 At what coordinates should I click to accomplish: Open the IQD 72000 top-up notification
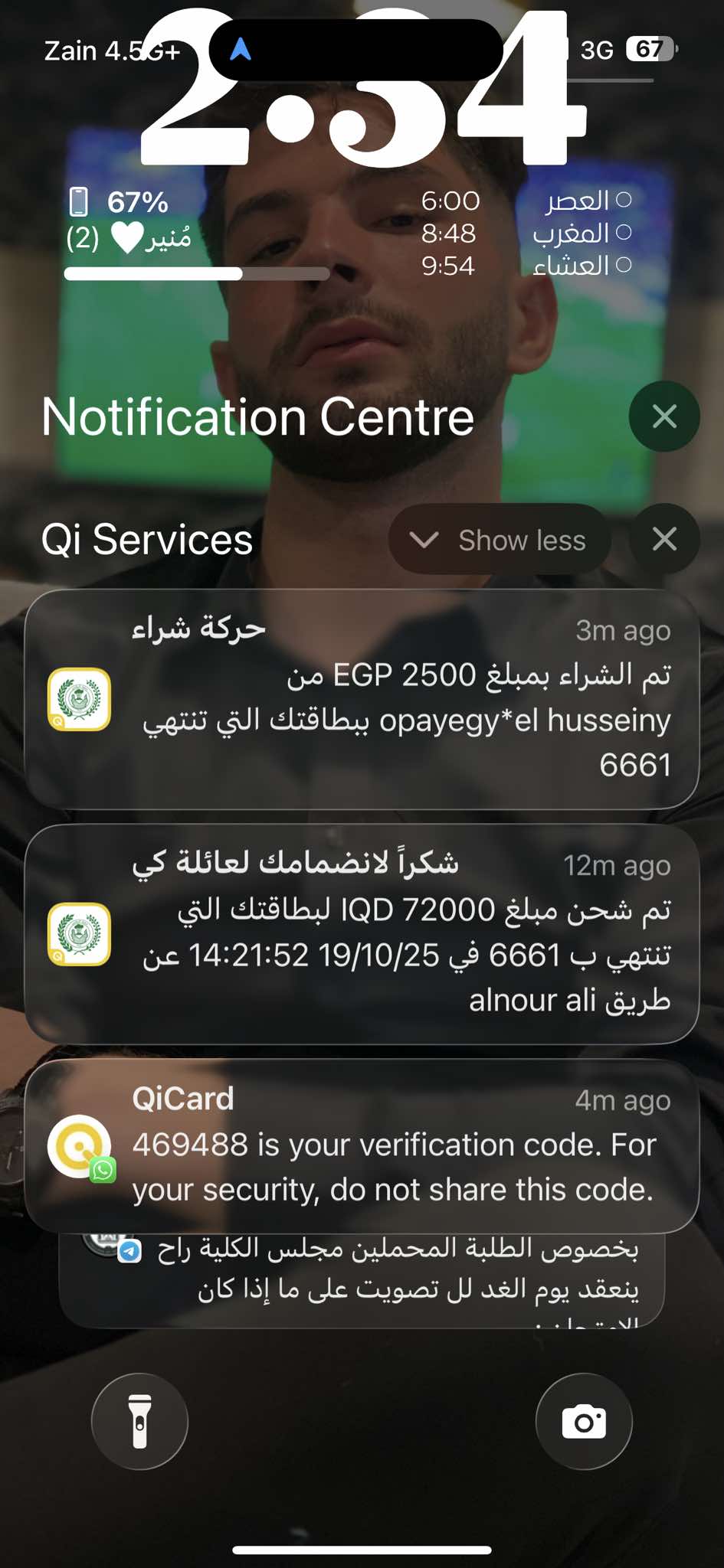(362, 933)
